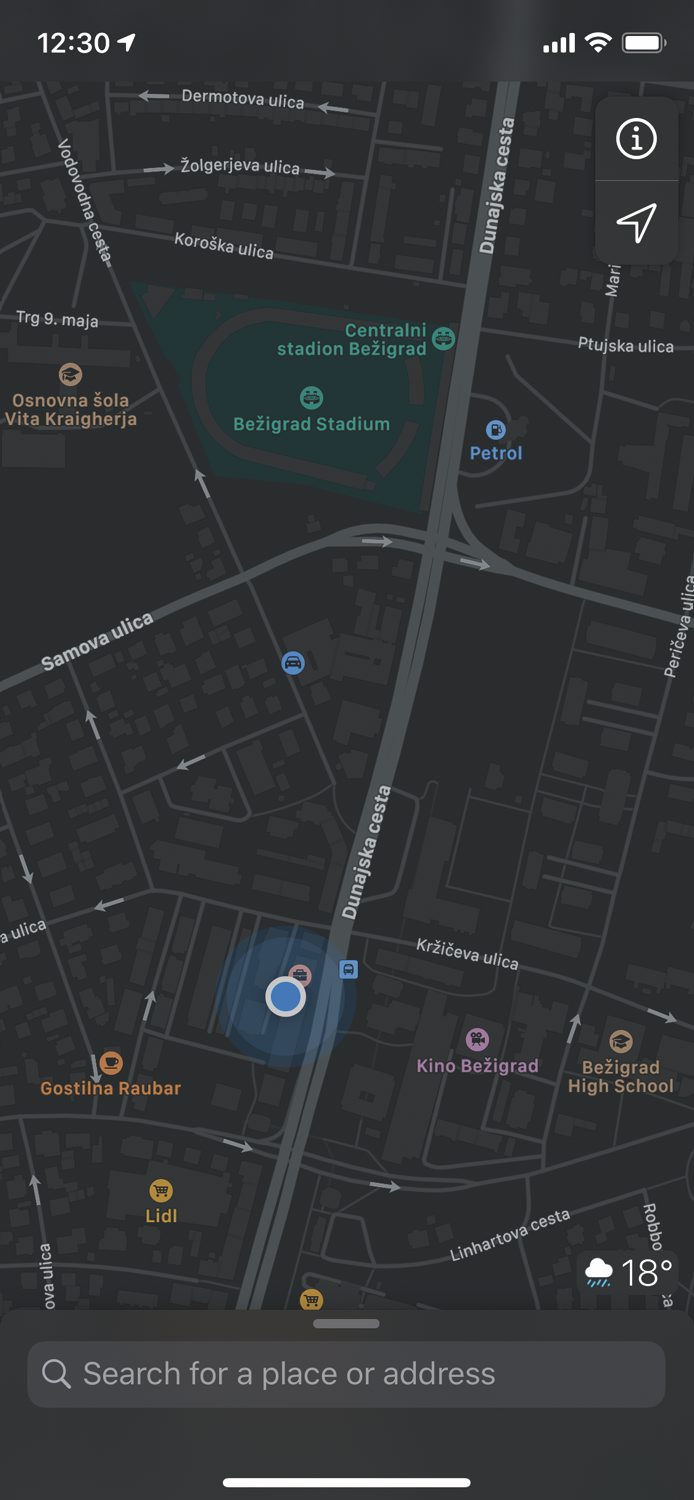Open the weather widget showing 18°
Screen dimensions: 694x1500
[629, 1273]
